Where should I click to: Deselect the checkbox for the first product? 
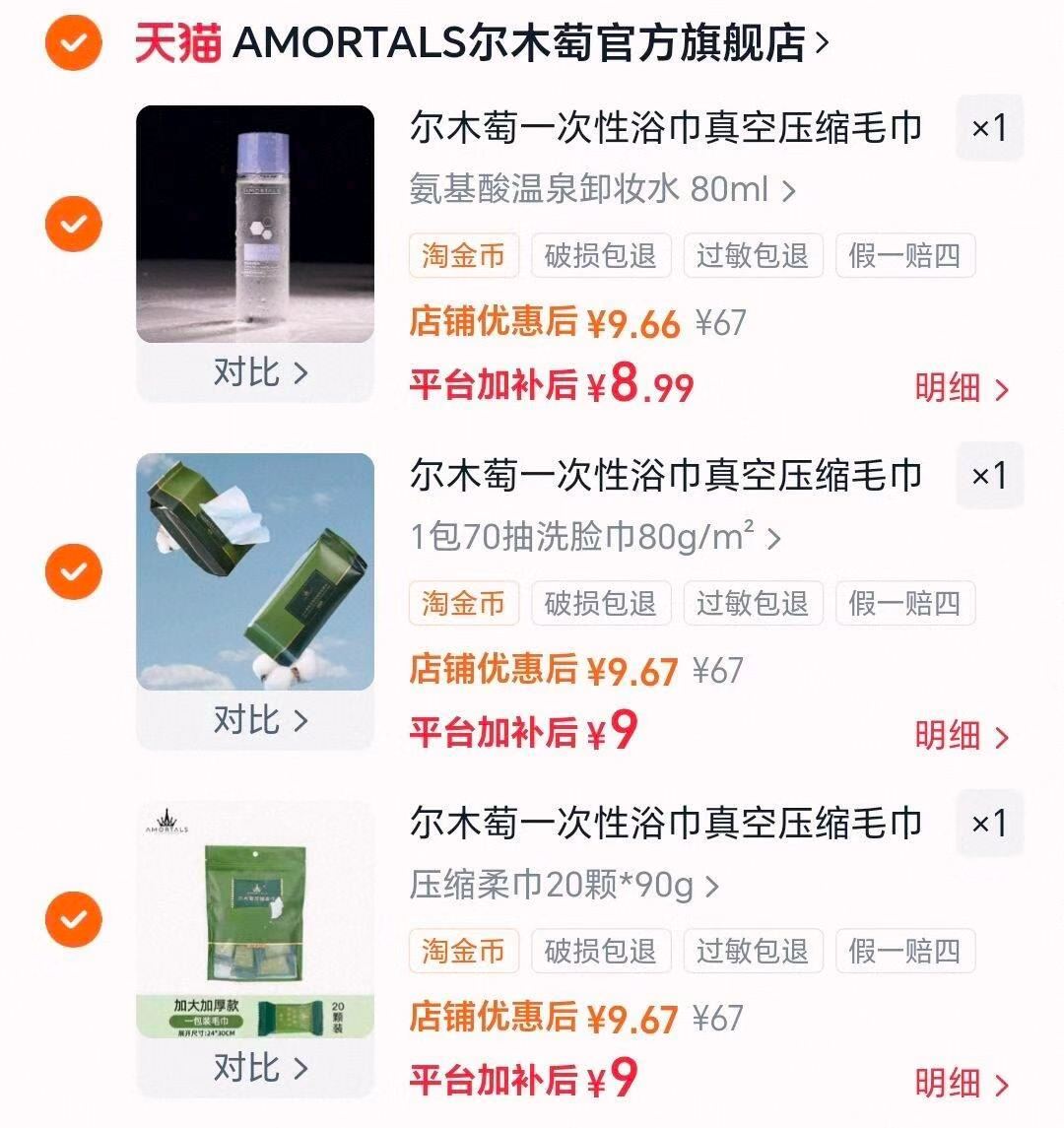pos(73,223)
